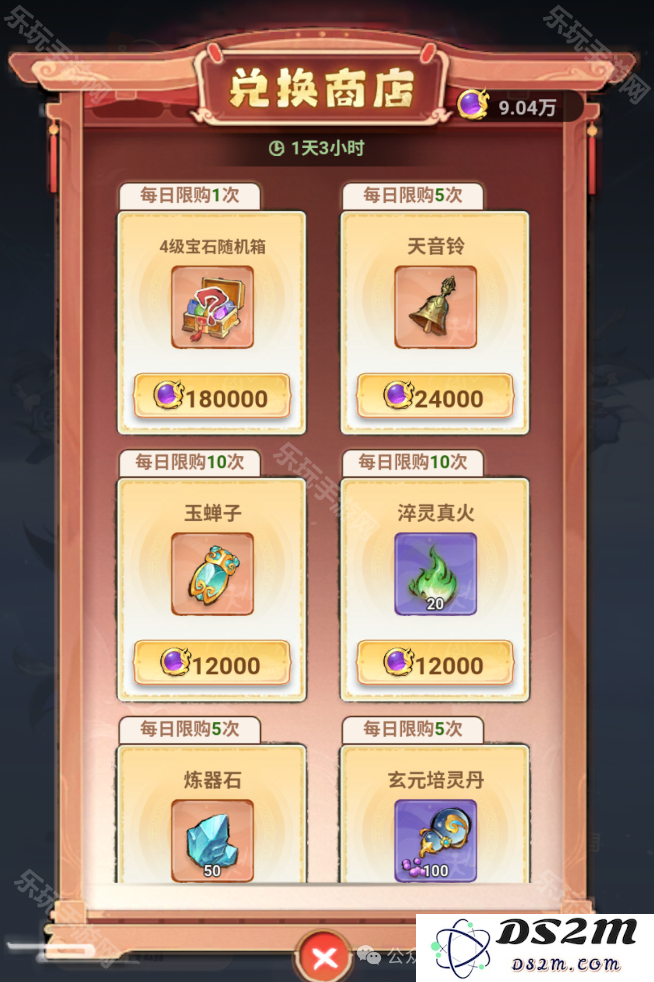
Task: Open the 玉蝉子 item details
Action: coord(212,573)
